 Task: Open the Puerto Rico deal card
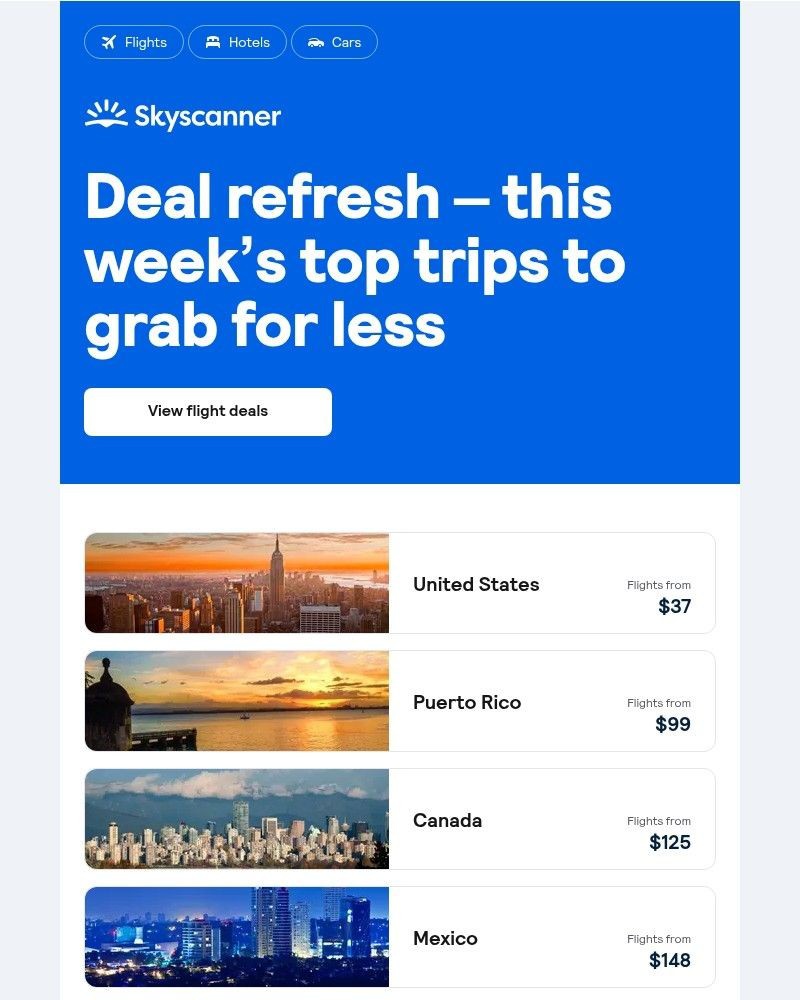467,702
